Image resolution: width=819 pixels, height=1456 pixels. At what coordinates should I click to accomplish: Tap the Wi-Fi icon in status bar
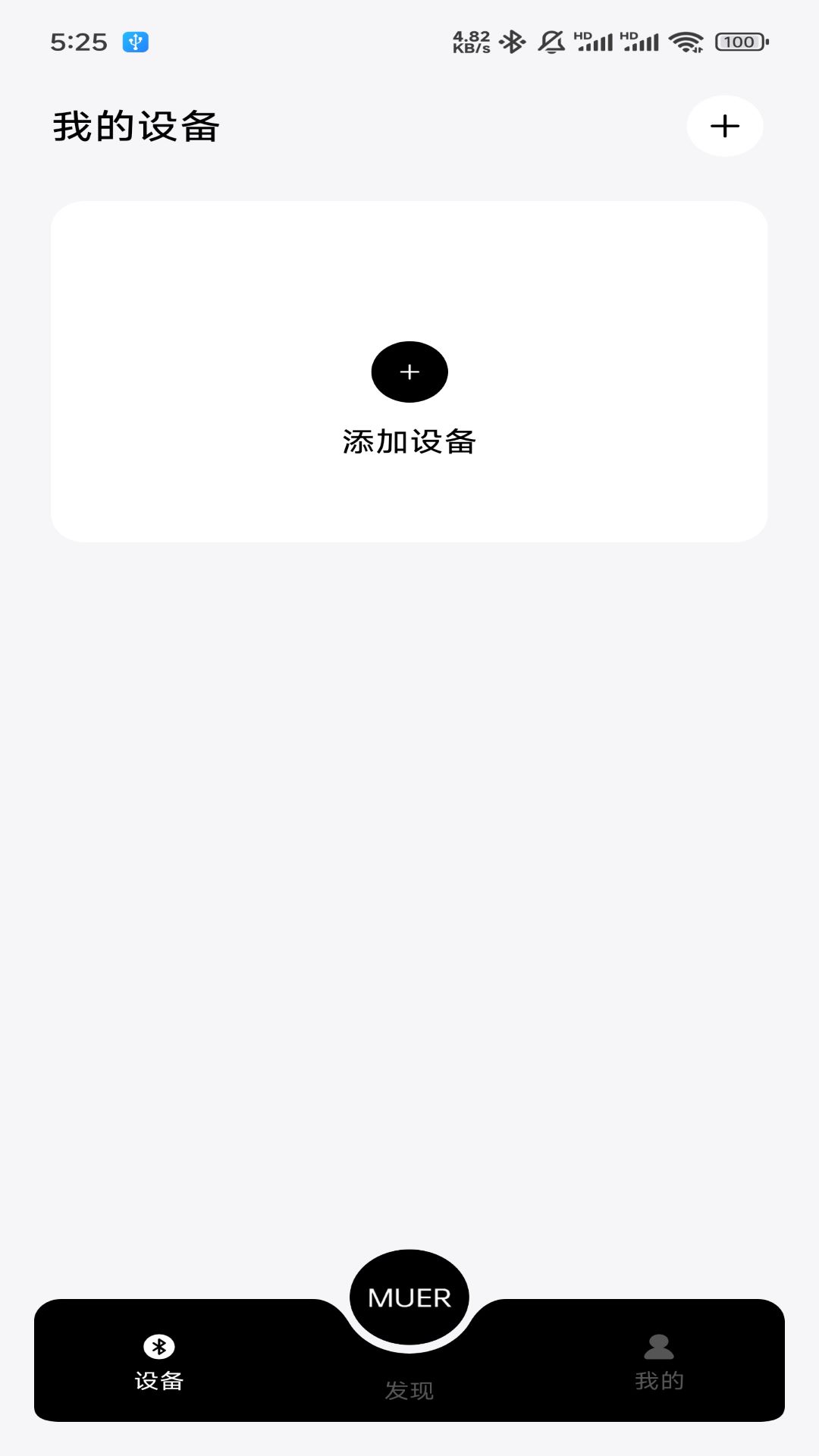click(x=685, y=42)
